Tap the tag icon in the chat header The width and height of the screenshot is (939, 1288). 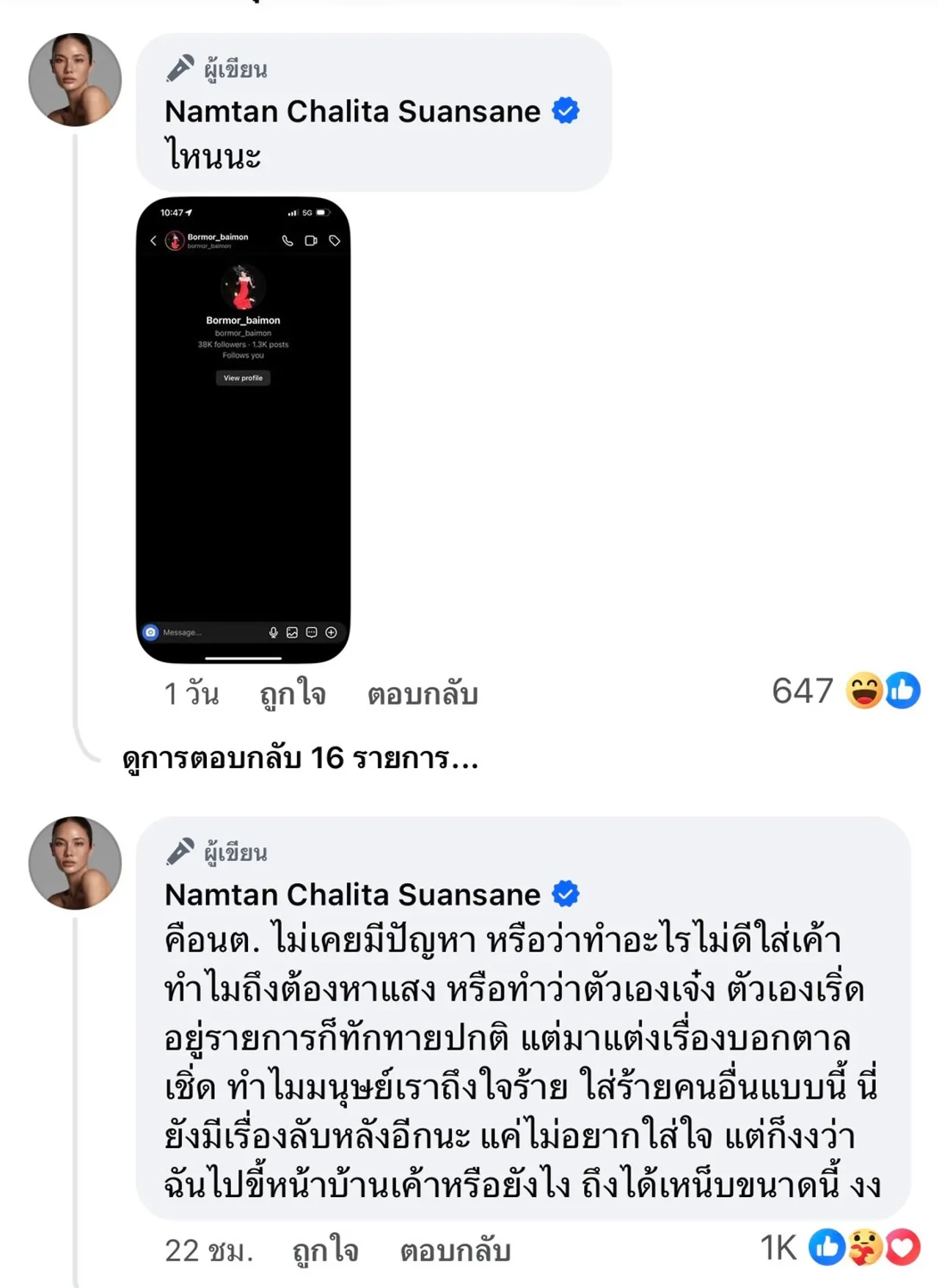335,241
